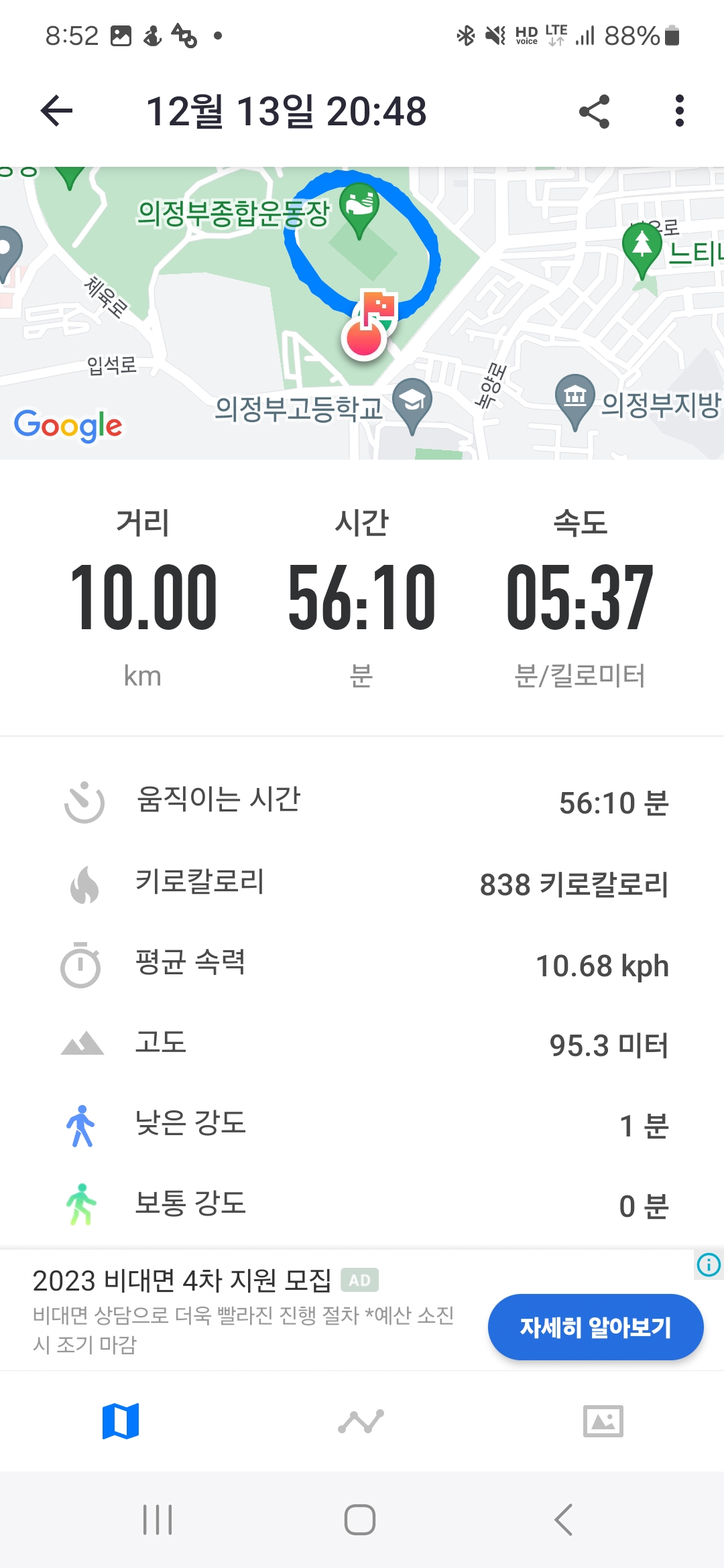Share this workout record
Image resolution: width=724 pixels, height=1568 pixels.
pyautogui.click(x=594, y=111)
